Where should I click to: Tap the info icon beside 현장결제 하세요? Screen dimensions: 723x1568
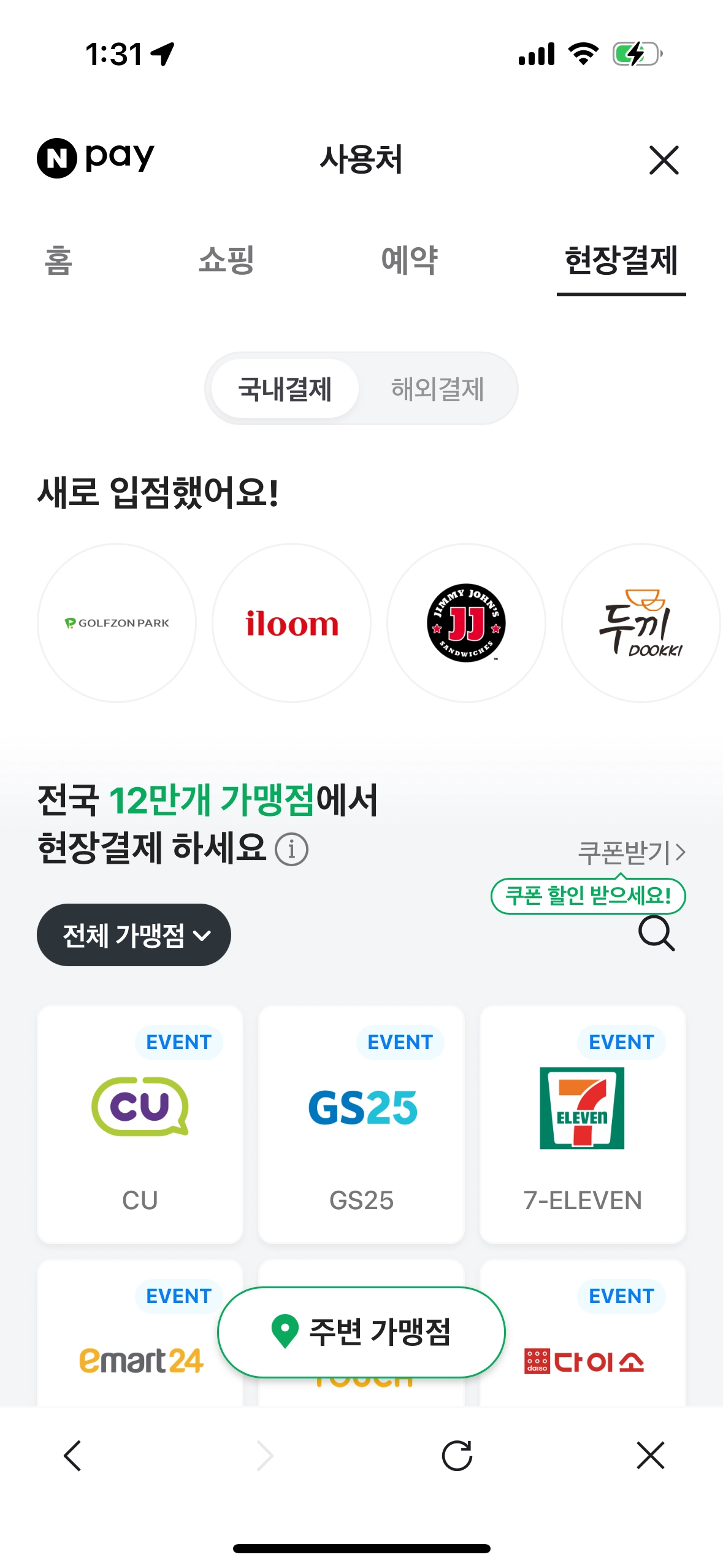(291, 850)
